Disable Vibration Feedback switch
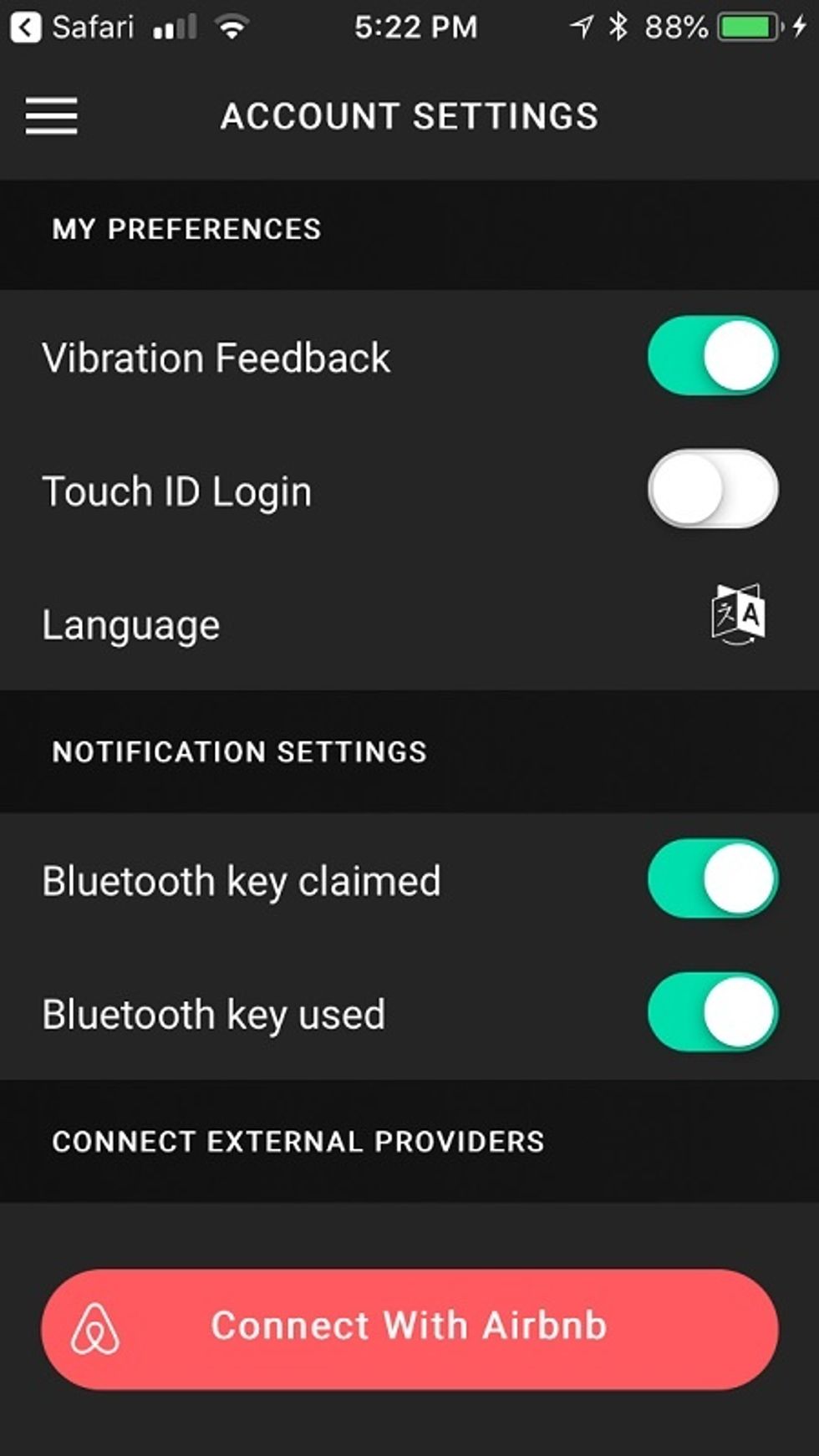The image size is (819, 1456). point(712,356)
